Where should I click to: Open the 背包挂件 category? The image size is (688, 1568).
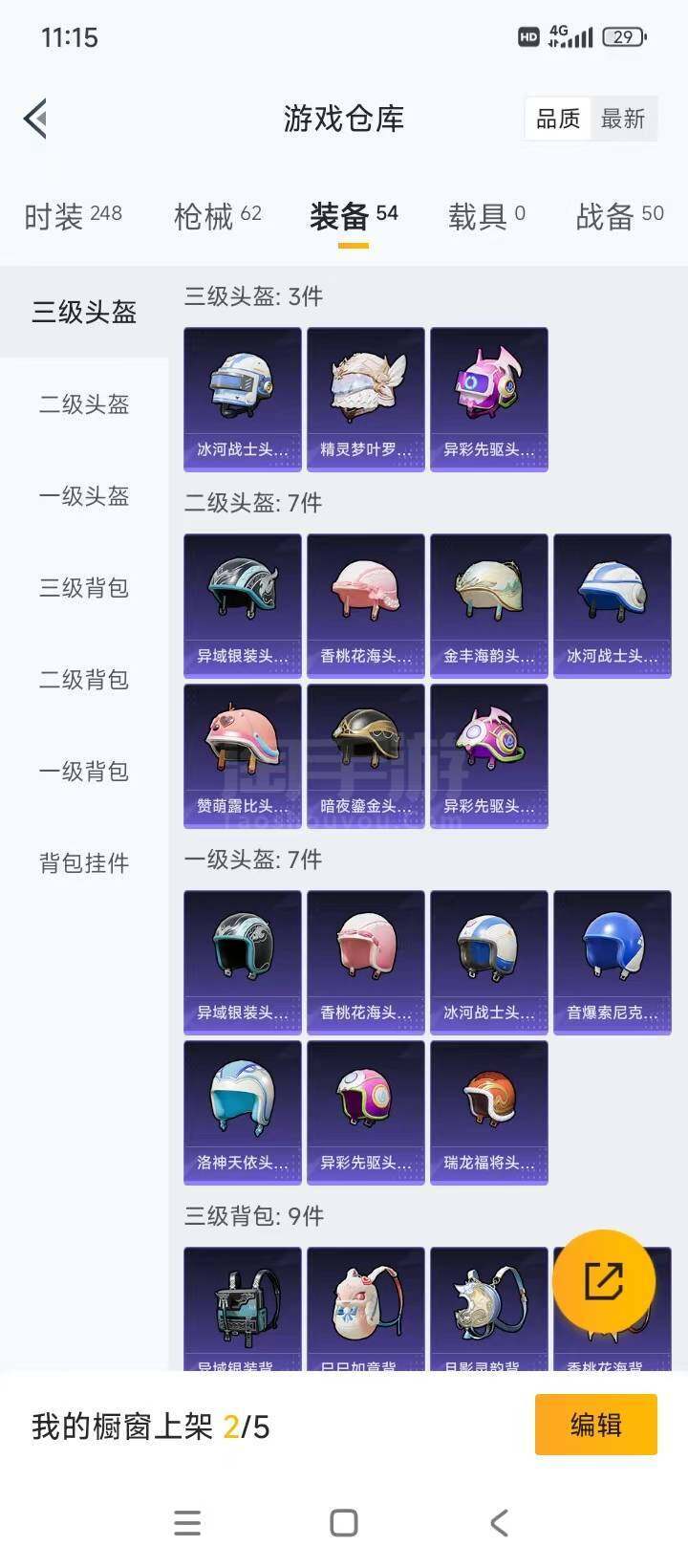[x=84, y=863]
